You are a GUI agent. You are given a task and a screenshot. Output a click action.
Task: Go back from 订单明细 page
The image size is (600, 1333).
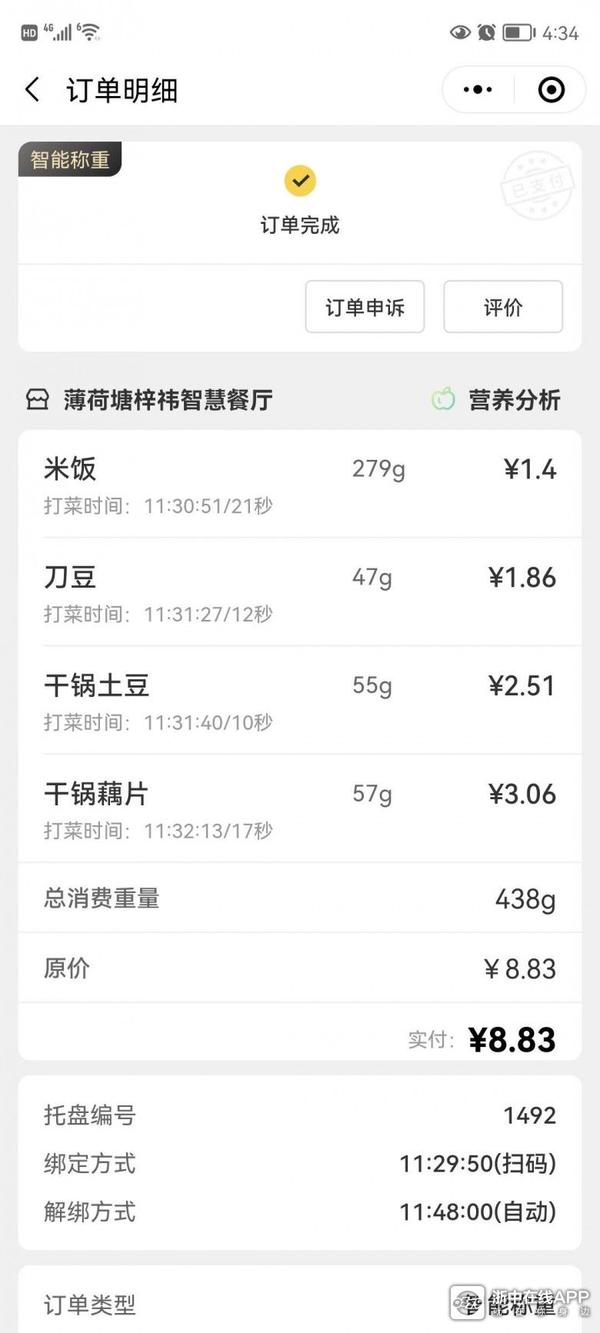(x=33, y=90)
